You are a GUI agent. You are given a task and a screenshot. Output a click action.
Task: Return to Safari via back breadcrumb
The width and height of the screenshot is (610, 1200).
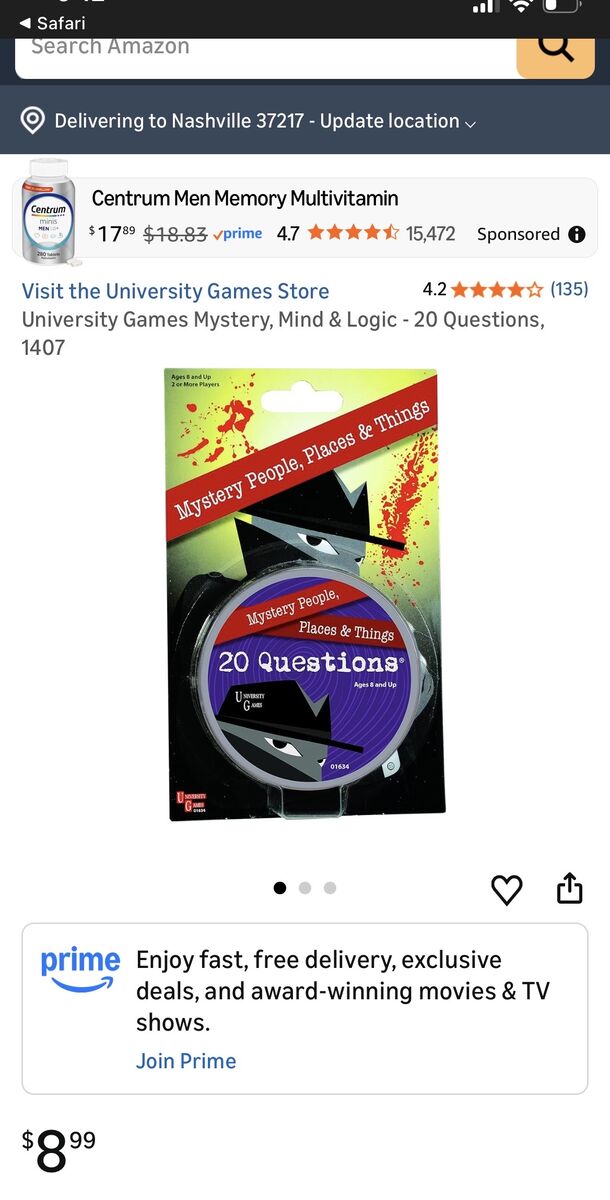point(52,22)
